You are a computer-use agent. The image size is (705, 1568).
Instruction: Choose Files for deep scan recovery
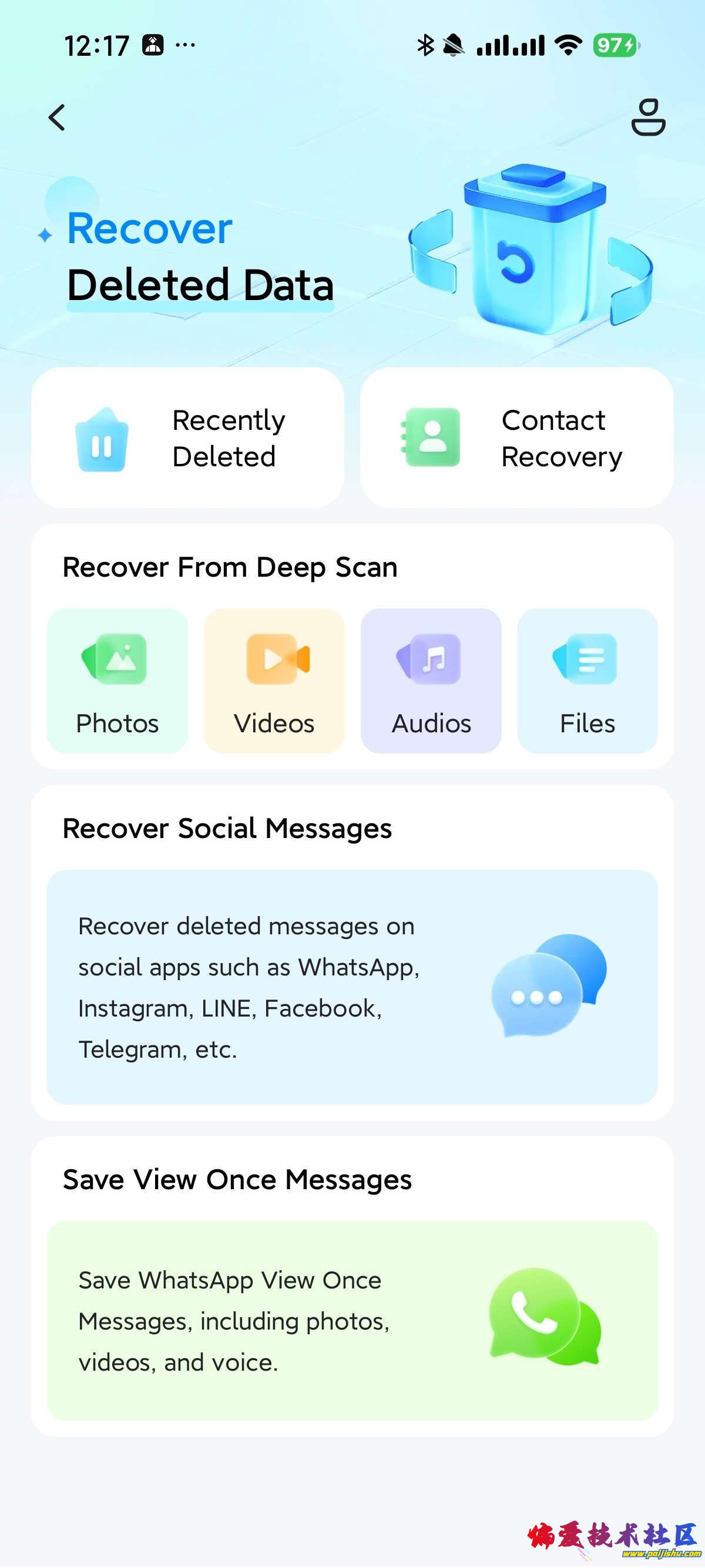click(x=587, y=681)
